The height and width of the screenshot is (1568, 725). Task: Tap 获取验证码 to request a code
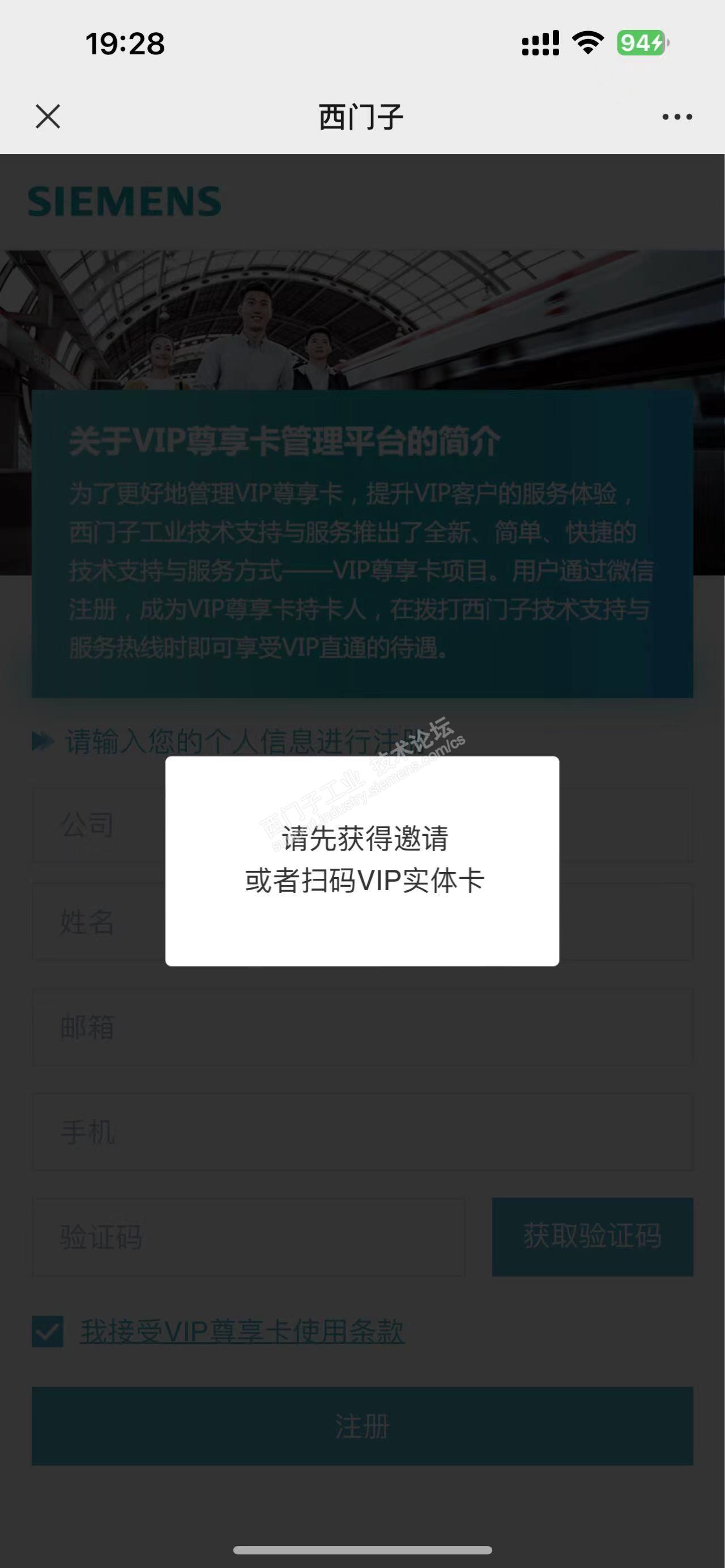[x=592, y=1236]
